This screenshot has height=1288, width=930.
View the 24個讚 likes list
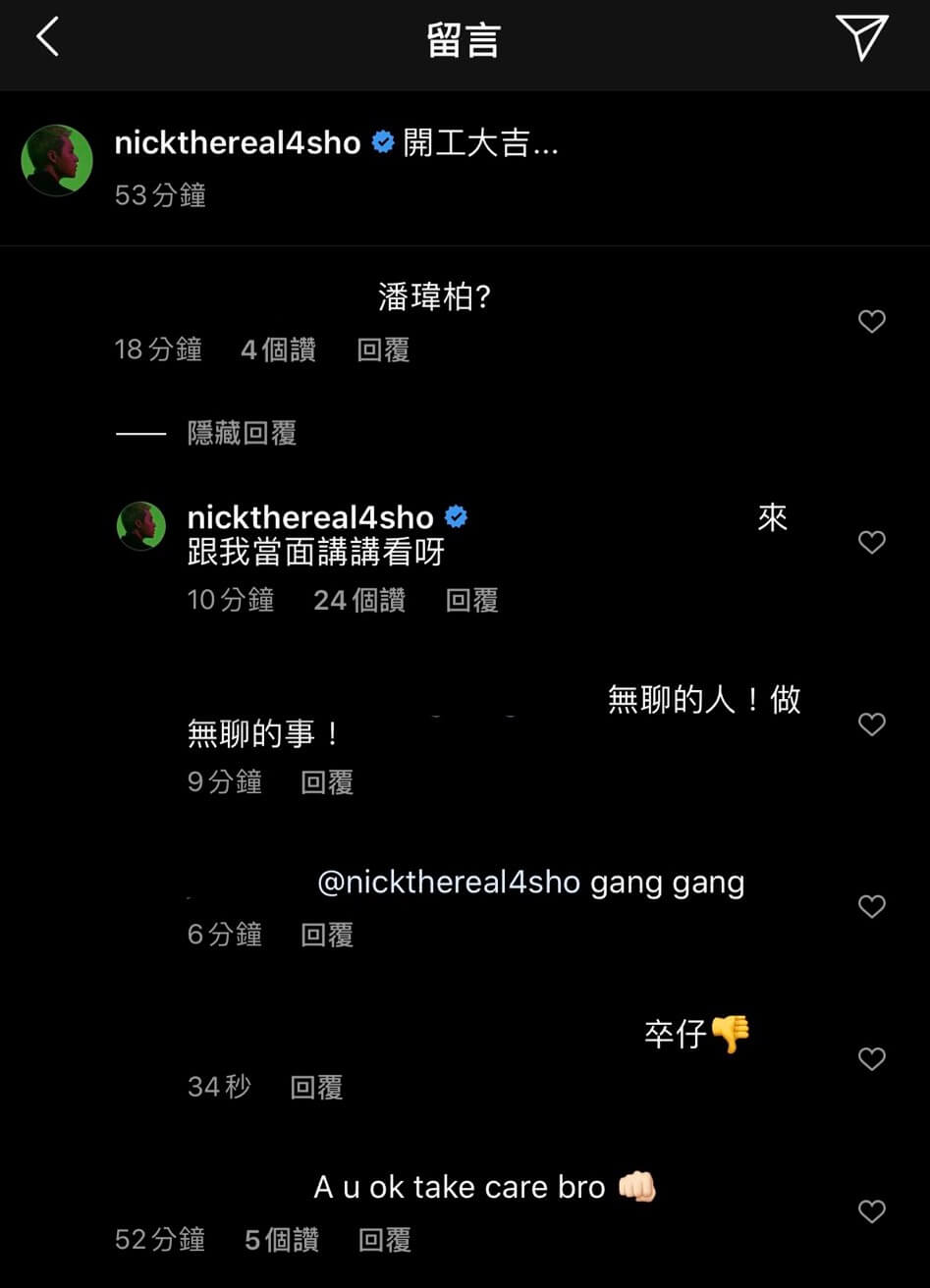358,600
